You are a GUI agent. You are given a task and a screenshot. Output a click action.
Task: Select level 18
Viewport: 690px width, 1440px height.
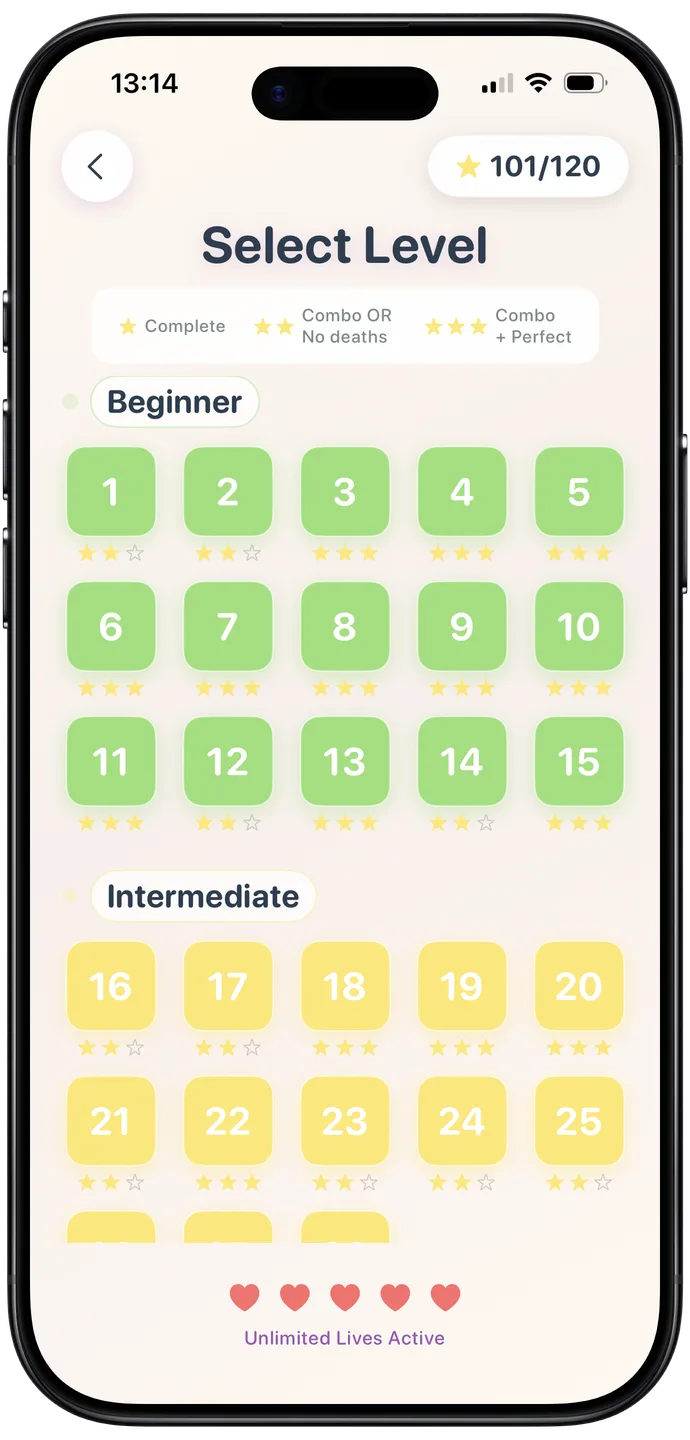pyautogui.click(x=345, y=986)
